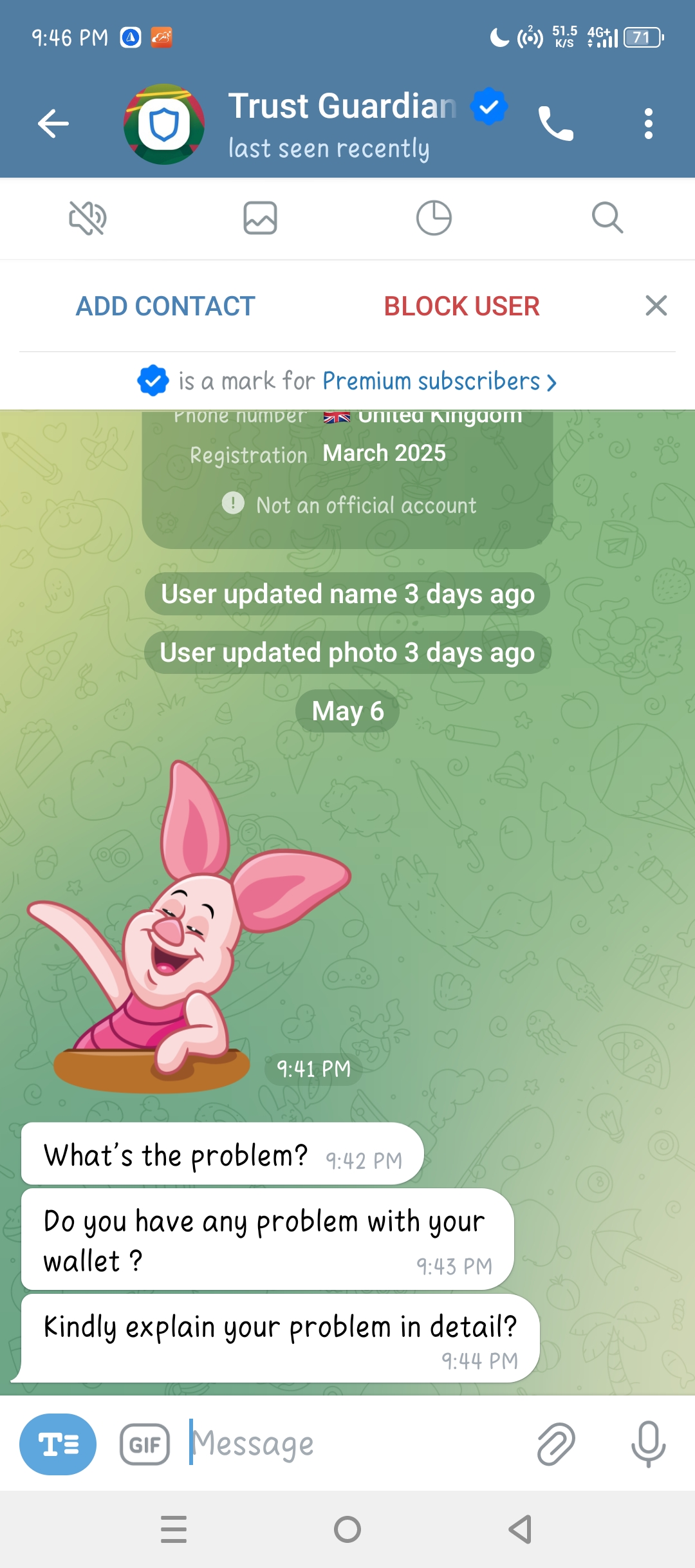This screenshot has height=1568, width=695.
Task: Search within this conversation
Action: (x=607, y=218)
